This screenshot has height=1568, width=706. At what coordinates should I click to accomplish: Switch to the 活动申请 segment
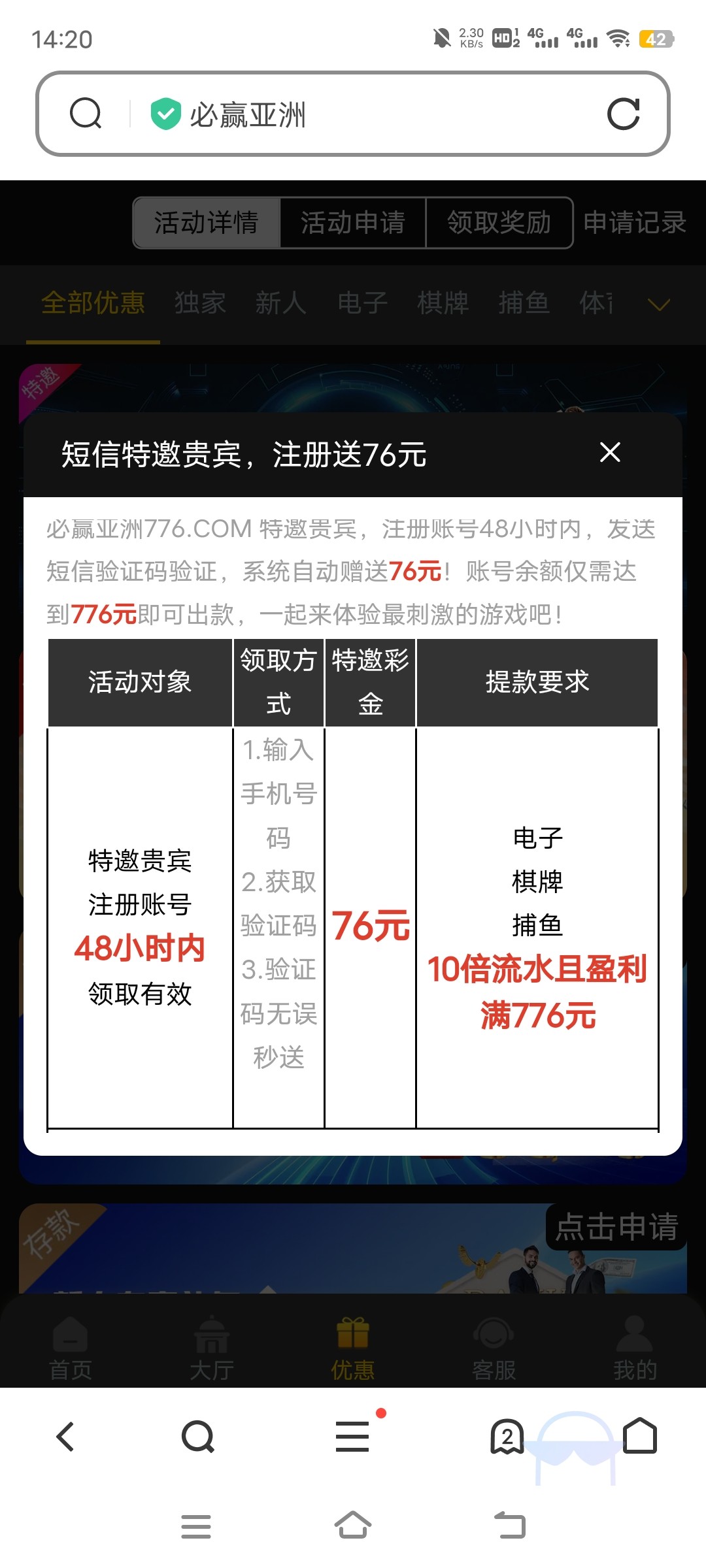[x=353, y=223]
